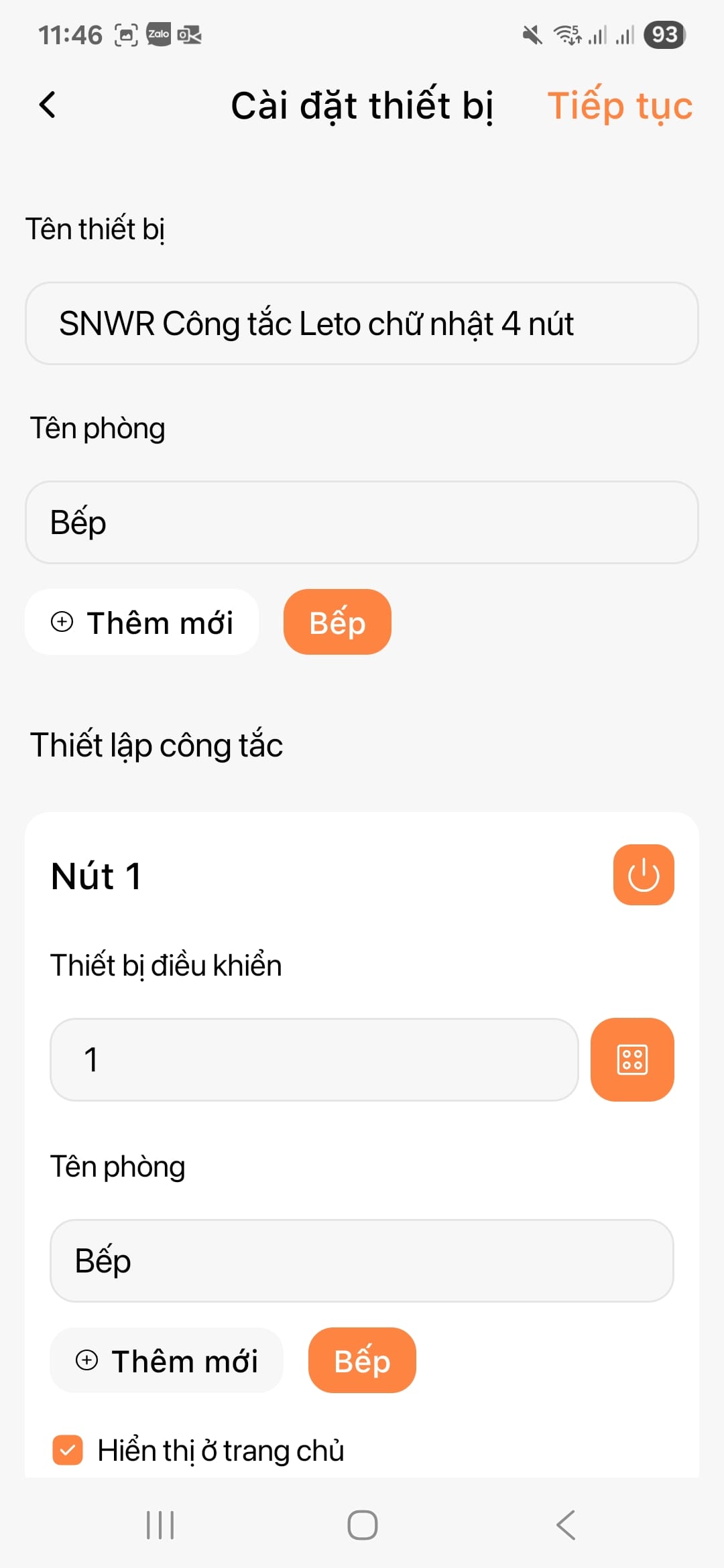Image resolution: width=724 pixels, height=1568 pixels.
Task: Open the controlled device picker icon
Action: pyautogui.click(x=631, y=1060)
